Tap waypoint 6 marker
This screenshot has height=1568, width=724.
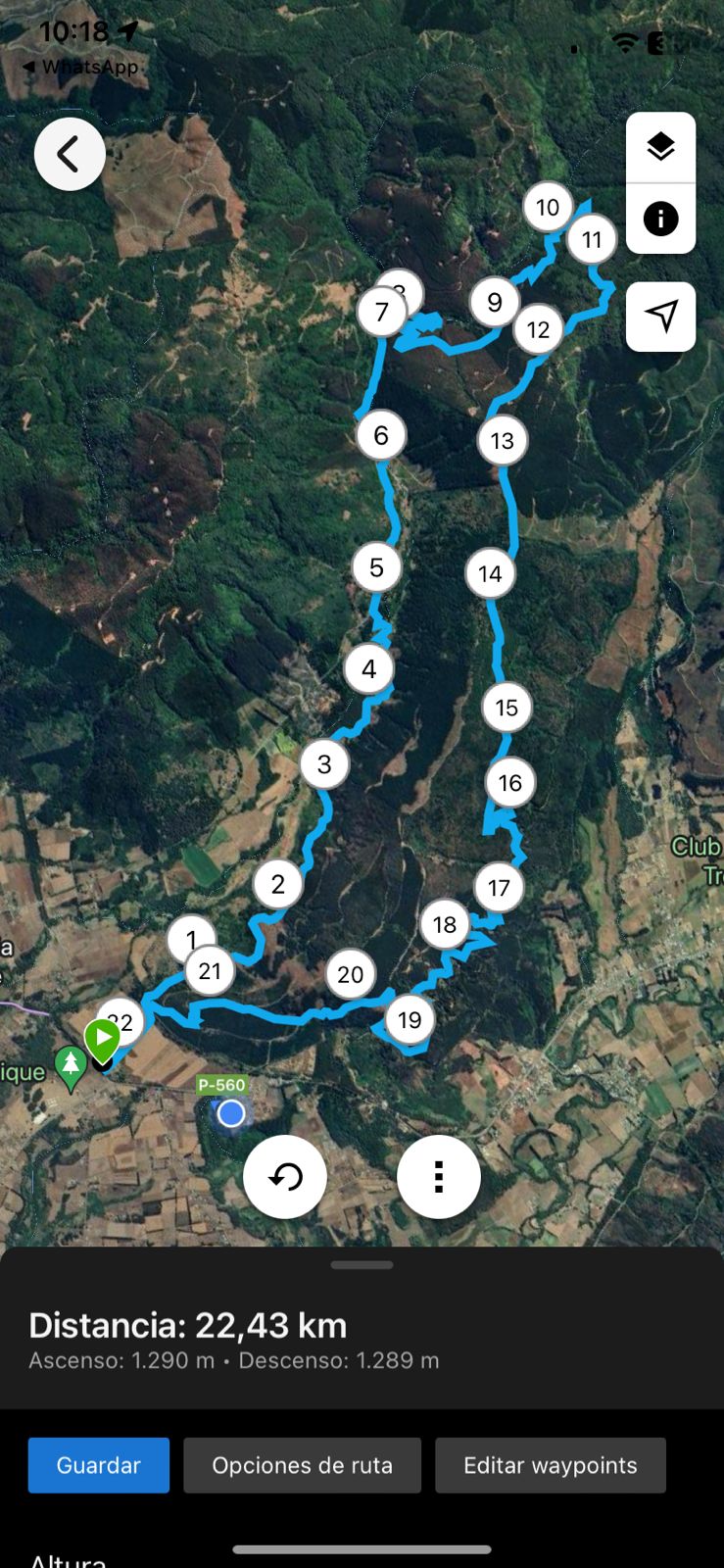pyautogui.click(x=381, y=435)
